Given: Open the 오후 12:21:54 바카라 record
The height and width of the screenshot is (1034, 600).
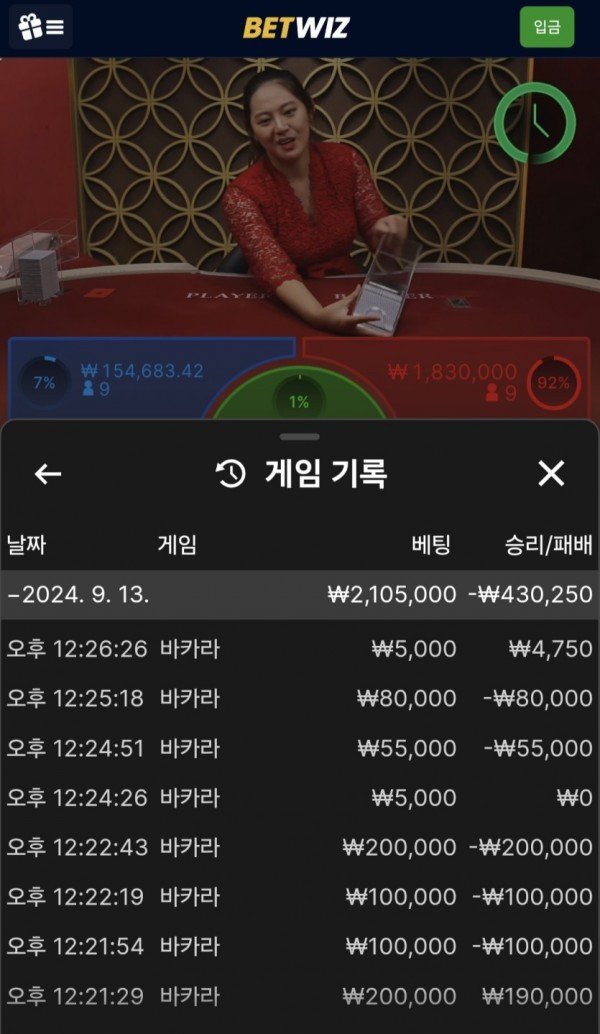Looking at the screenshot, I should 300,946.
